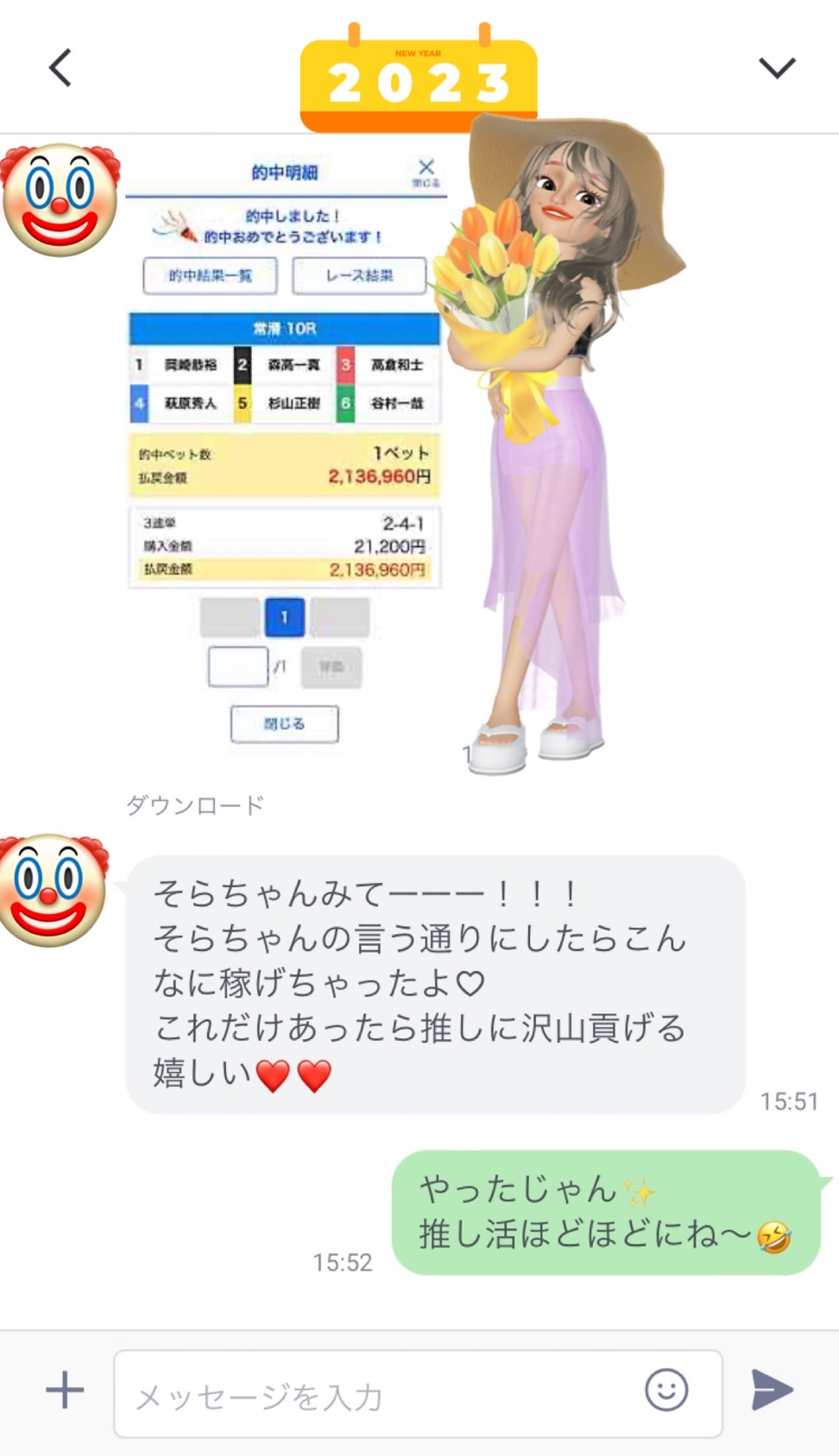Go back to the chat list

coord(60,68)
